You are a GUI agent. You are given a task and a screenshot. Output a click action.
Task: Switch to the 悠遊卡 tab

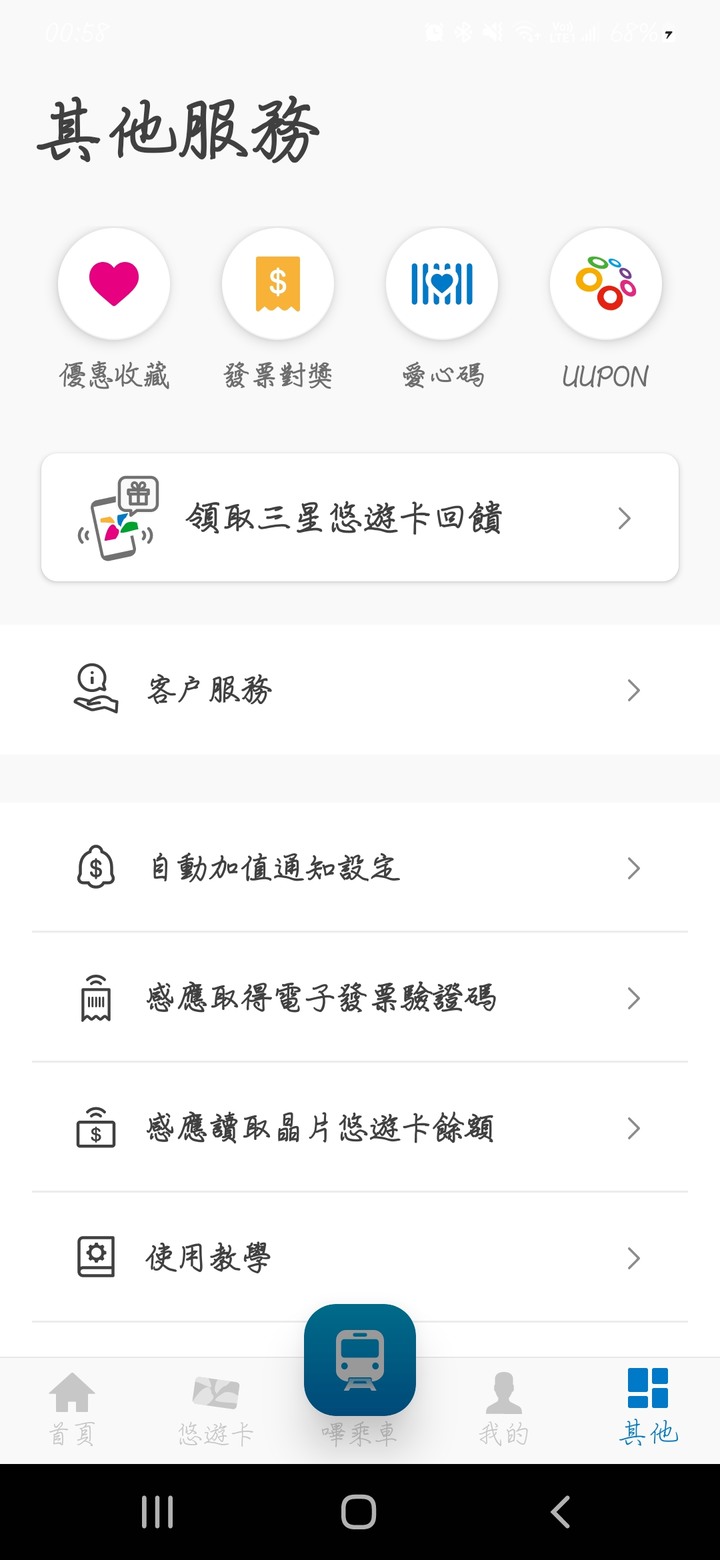click(216, 1409)
